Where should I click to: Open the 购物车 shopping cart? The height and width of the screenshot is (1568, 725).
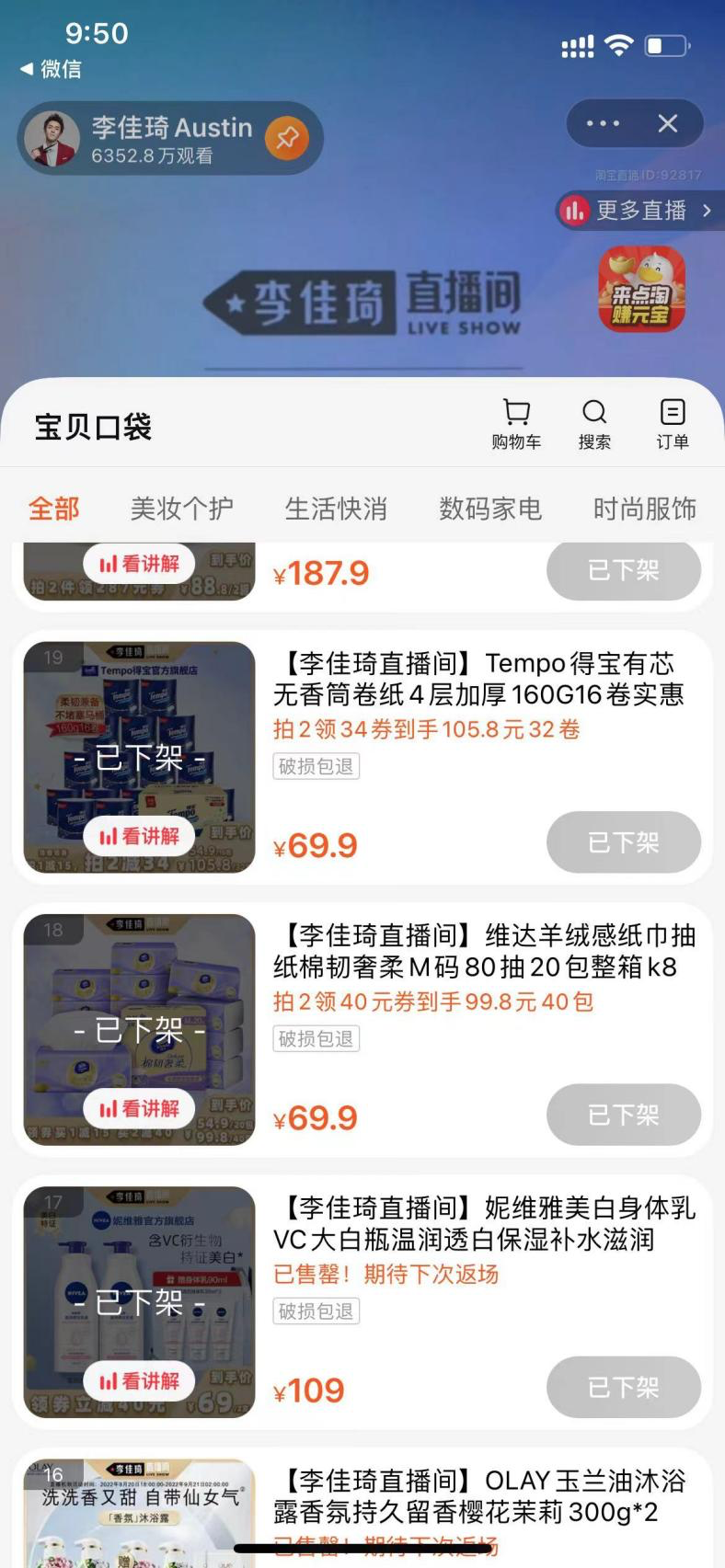tap(516, 424)
